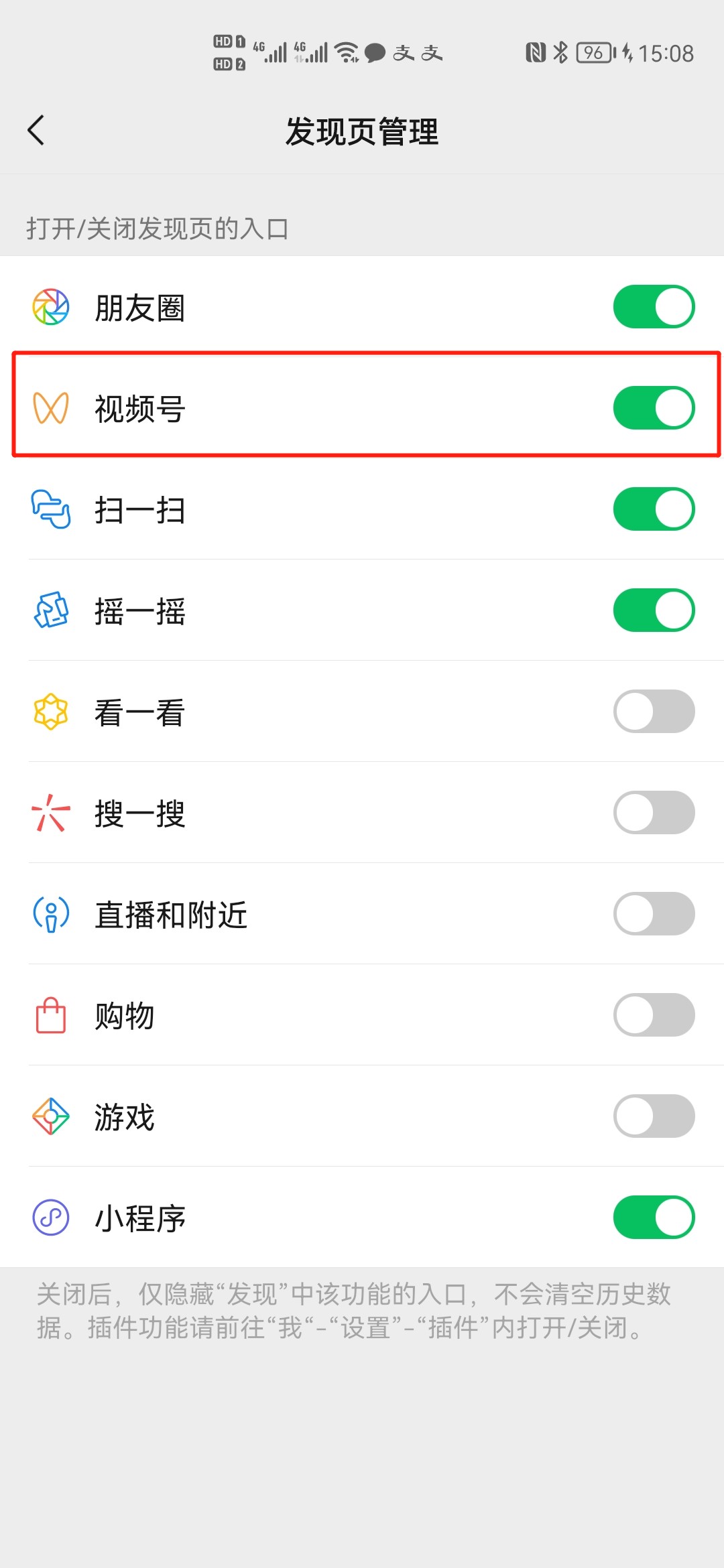Switch on the 购物 toggle
Image resolution: width=724 pixels, height=1568 pixels.
654,1015
